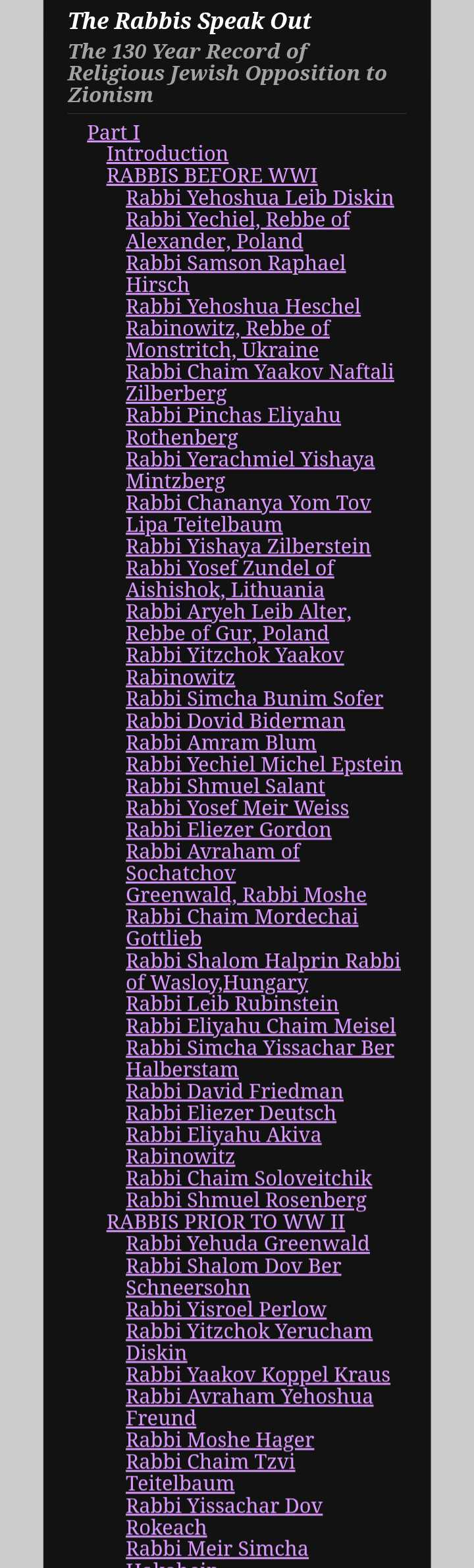Open Rabbi Leib Rubinstein
This screenshot has width=474, height=1568.
[x=232, y=1004]
